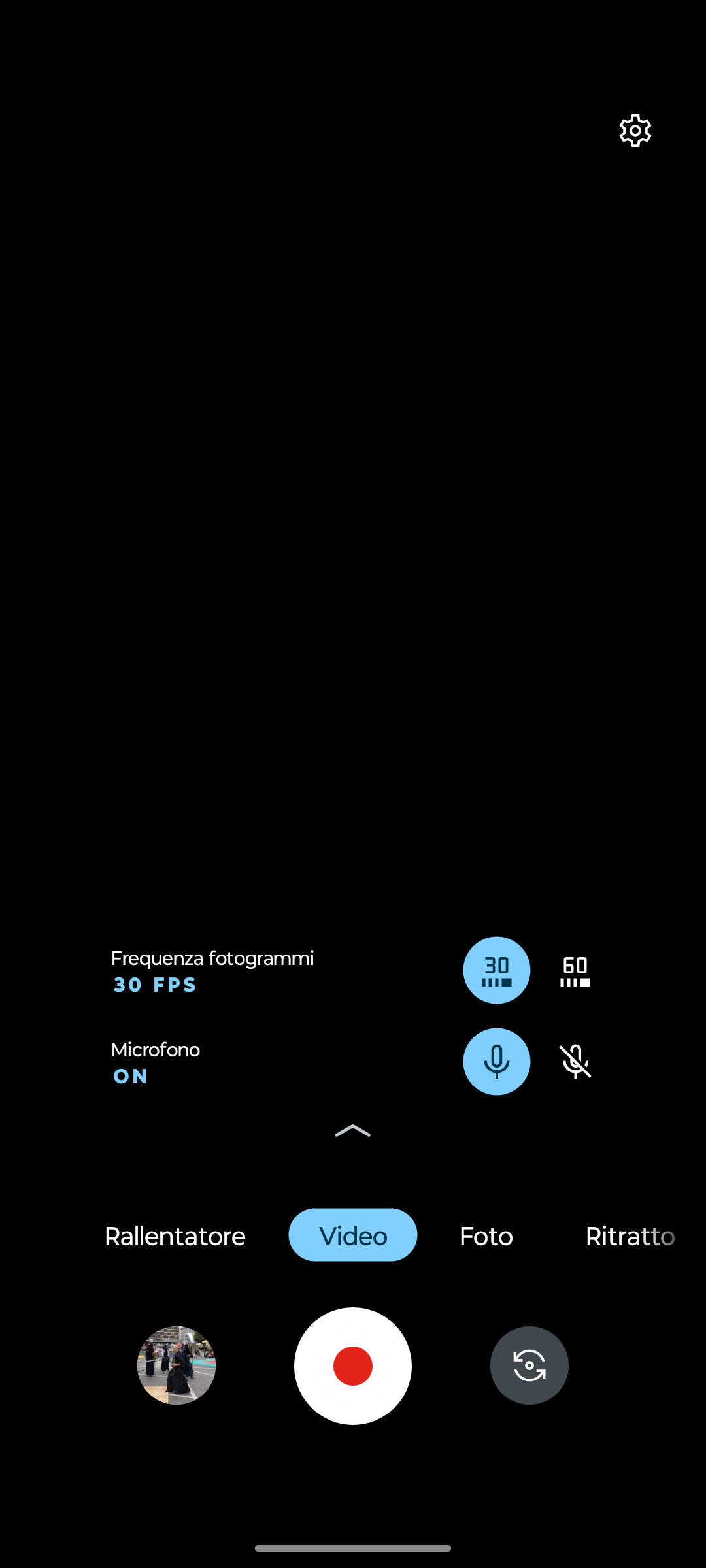This screenshot has width=706, height=1568.
Task: Switch to Ritratto mode
Action: 629,1236
